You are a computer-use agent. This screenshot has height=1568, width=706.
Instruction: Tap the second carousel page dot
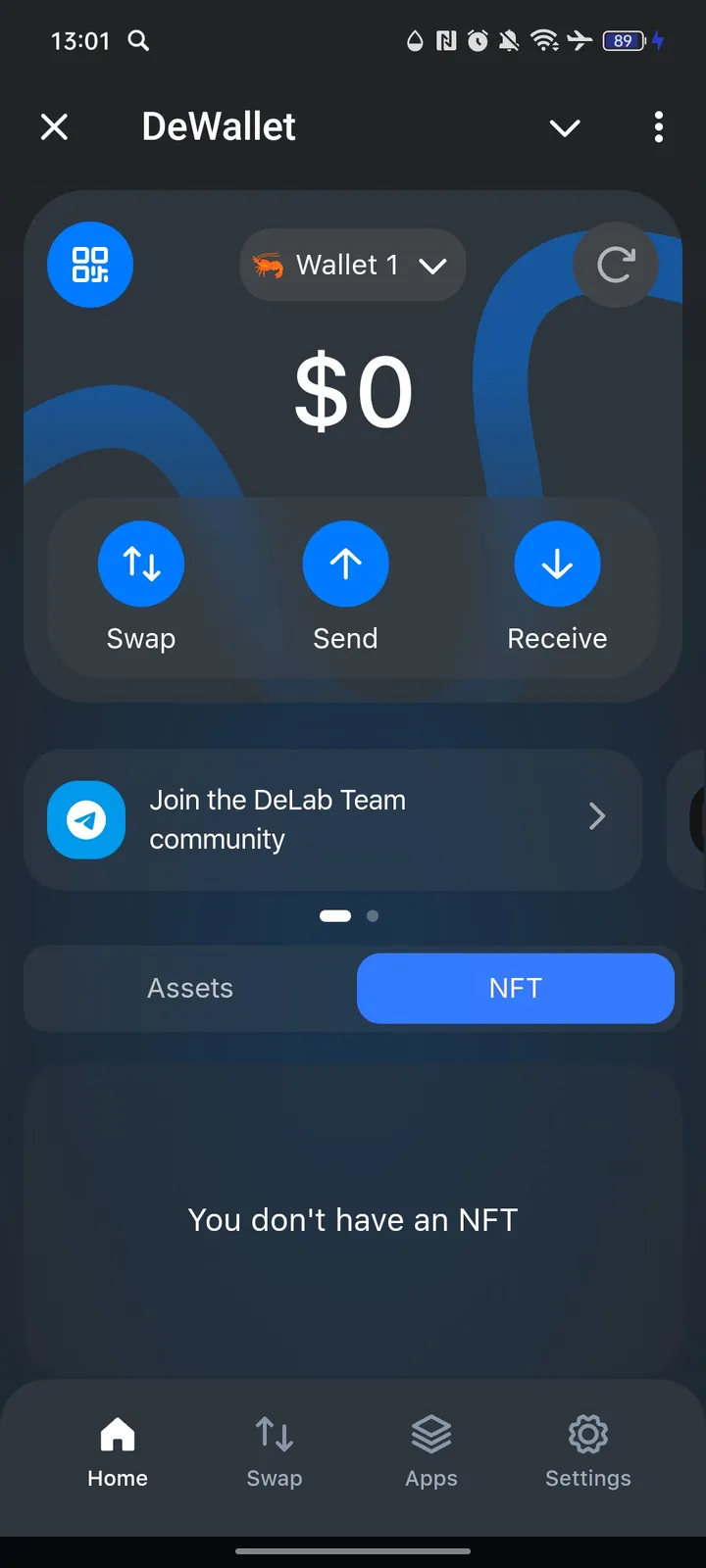[373, 915]
